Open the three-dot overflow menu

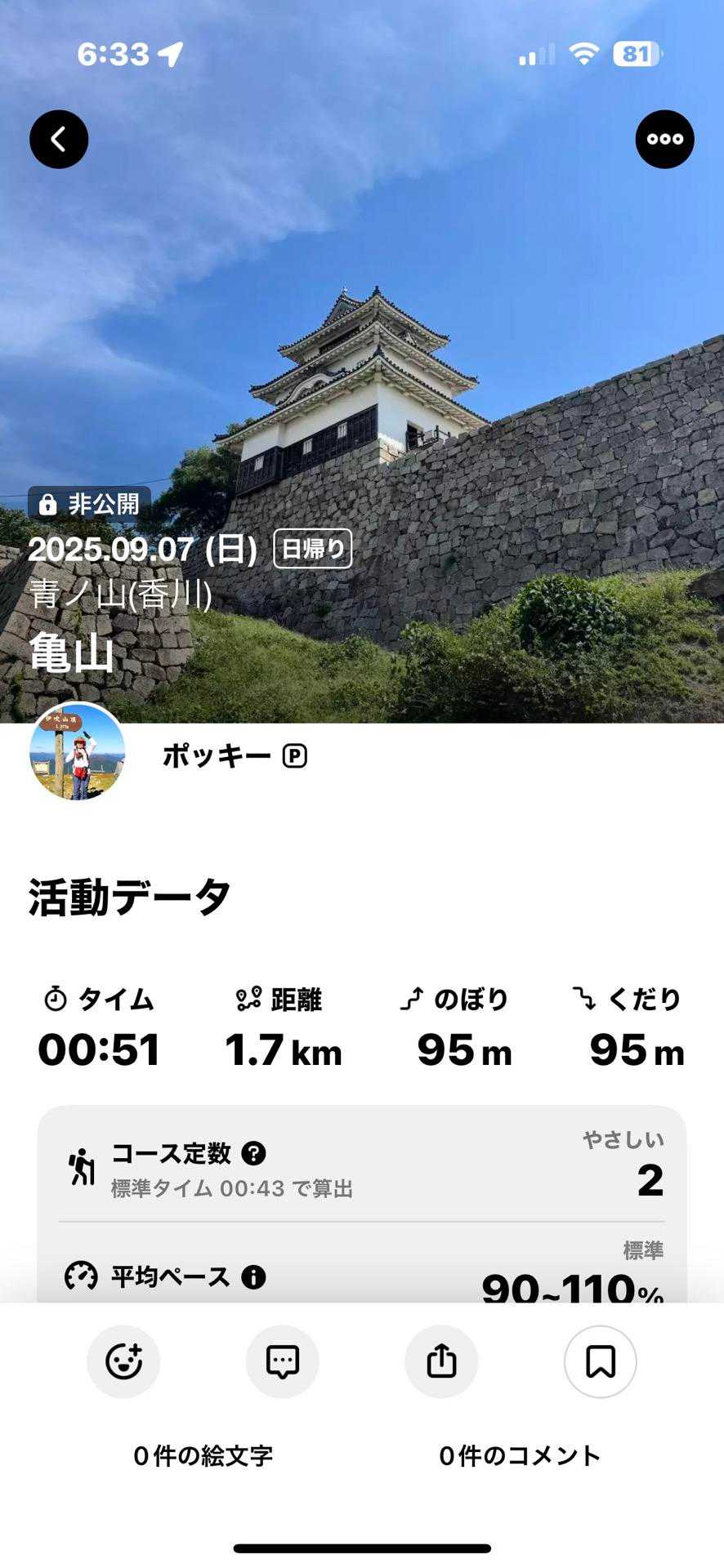[664, 140]
